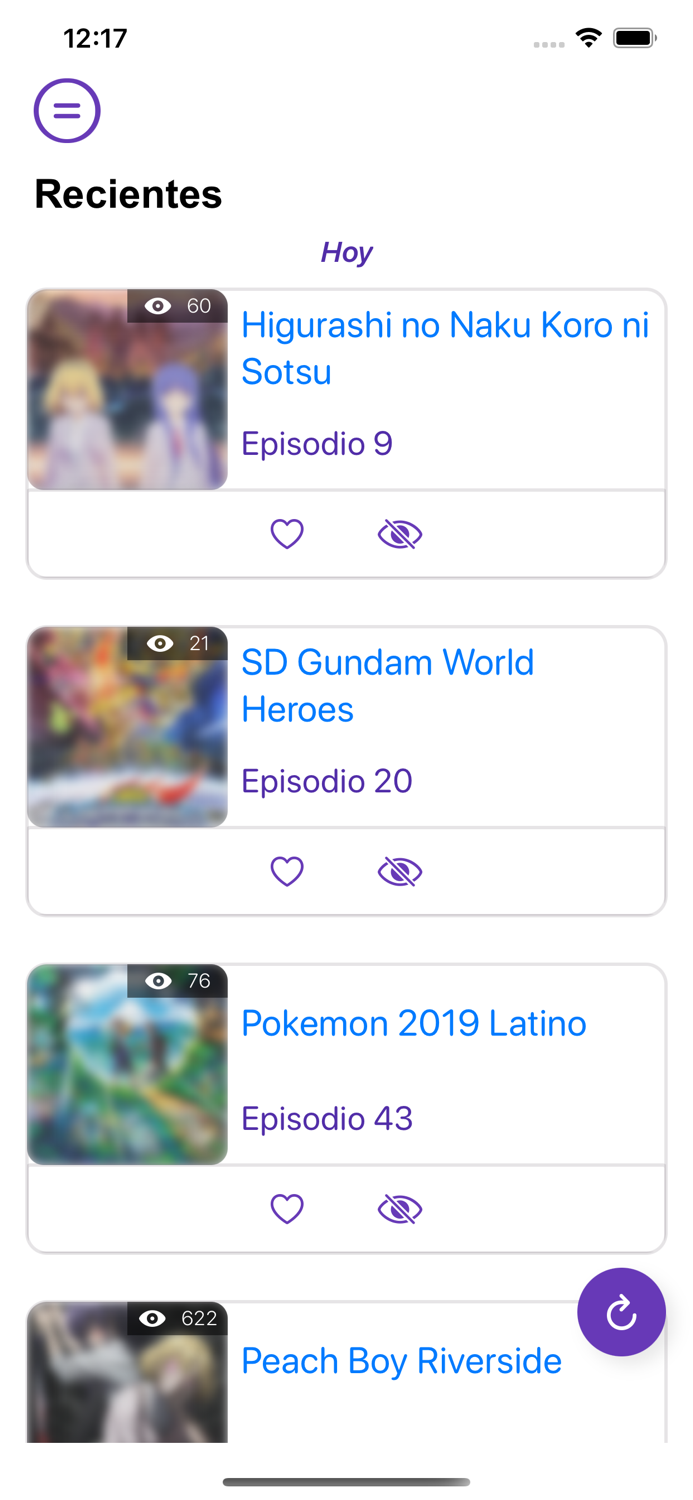Viewport: 693px width, 1500px height.
Task: Toggle seen status for Pokemon episode 43
Action: click(400, 1209)
